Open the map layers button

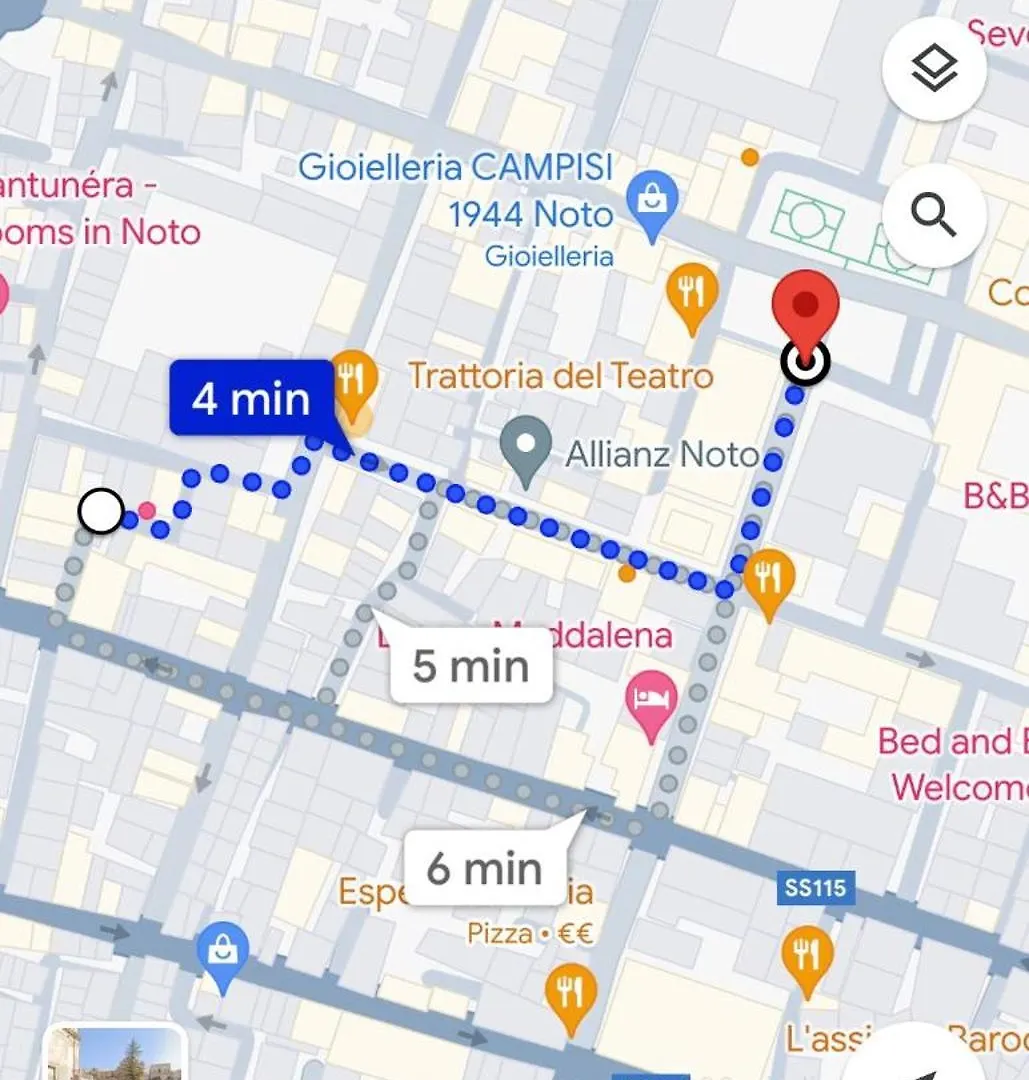tap(934, 69)
